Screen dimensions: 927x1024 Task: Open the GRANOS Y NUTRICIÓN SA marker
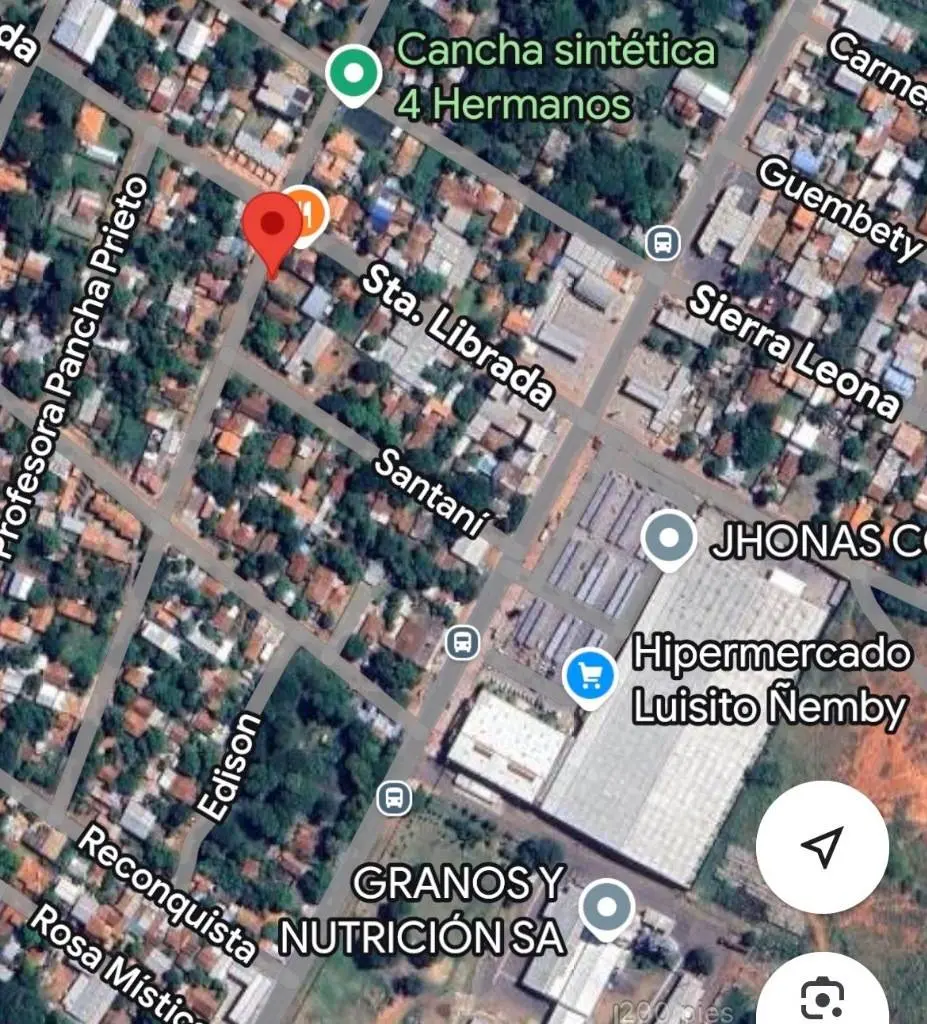[x=607, y=907]
